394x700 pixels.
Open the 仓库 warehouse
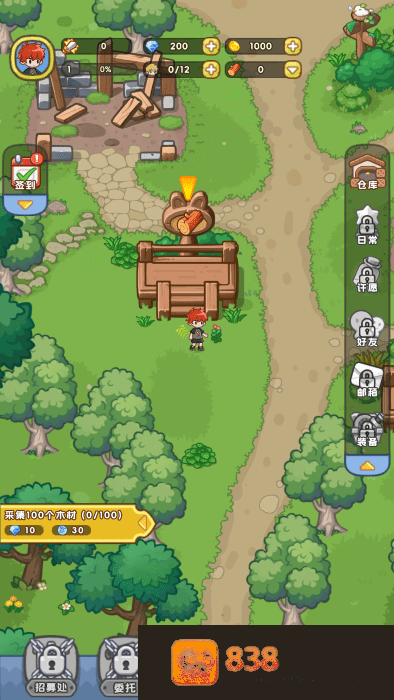[367, 171]
